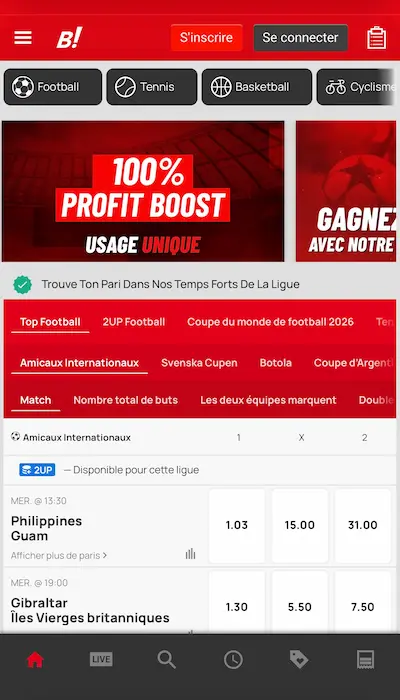Go to the LIVE section in bottom bar

(101, 659)
